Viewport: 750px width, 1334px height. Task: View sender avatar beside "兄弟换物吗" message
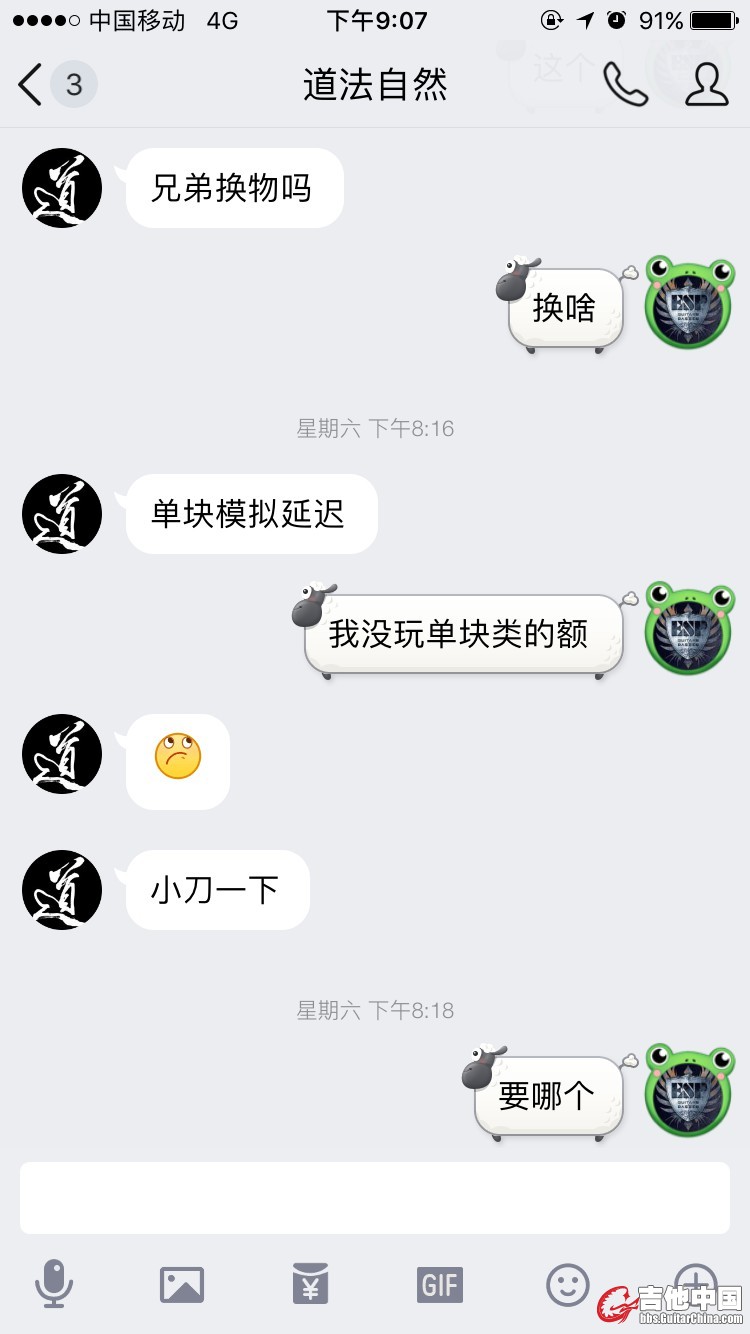pyautogui.click(x=62, y=188)
